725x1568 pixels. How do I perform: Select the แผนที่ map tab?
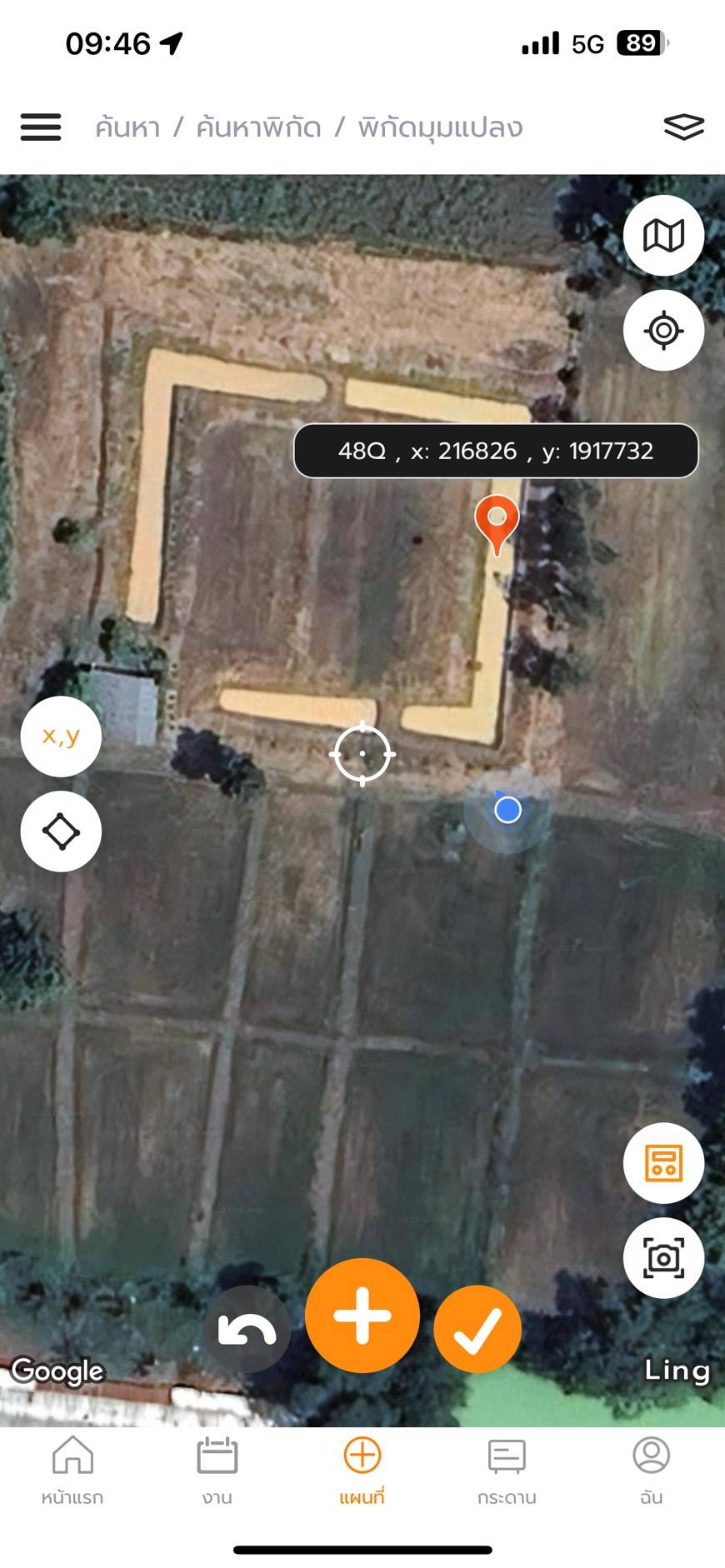coord(362,1471)
